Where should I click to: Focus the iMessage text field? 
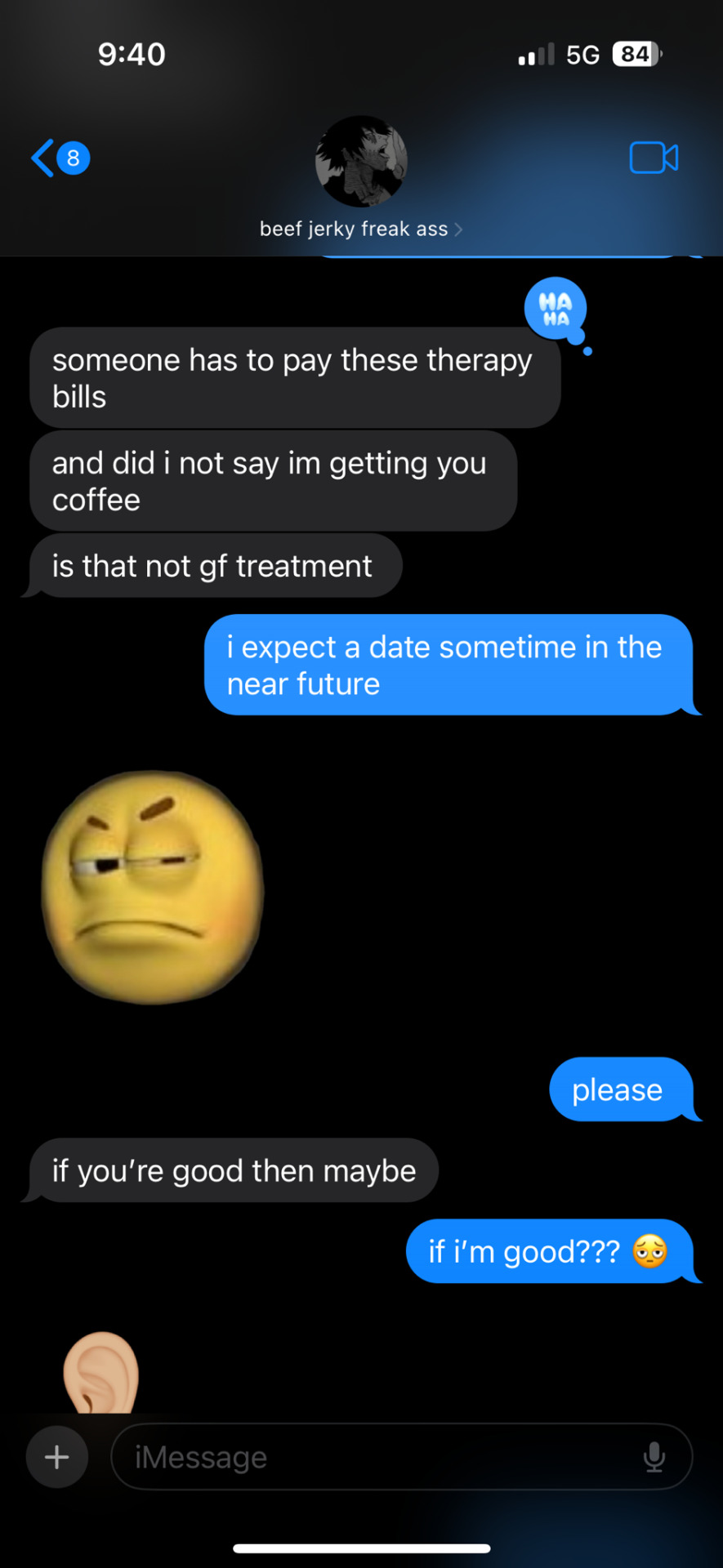(x=376, y=1457)
